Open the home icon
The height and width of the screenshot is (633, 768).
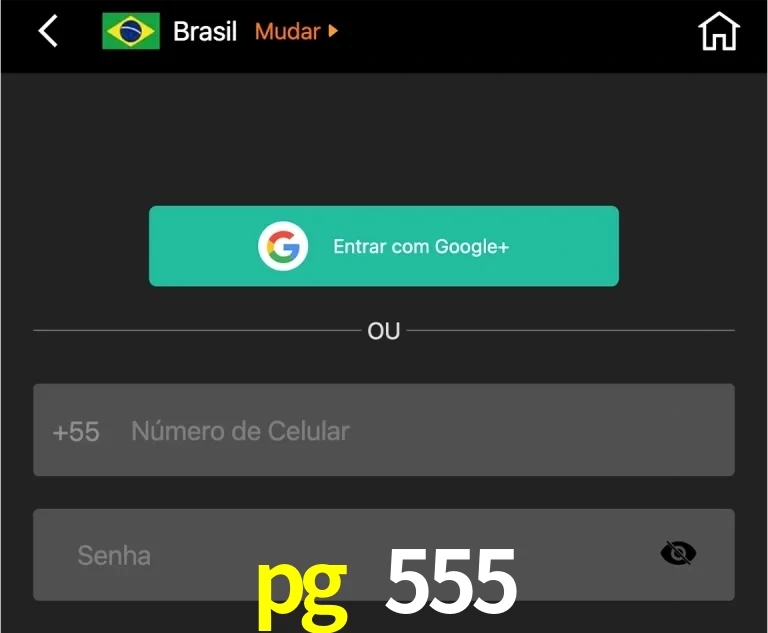click(x=718, y=31)
